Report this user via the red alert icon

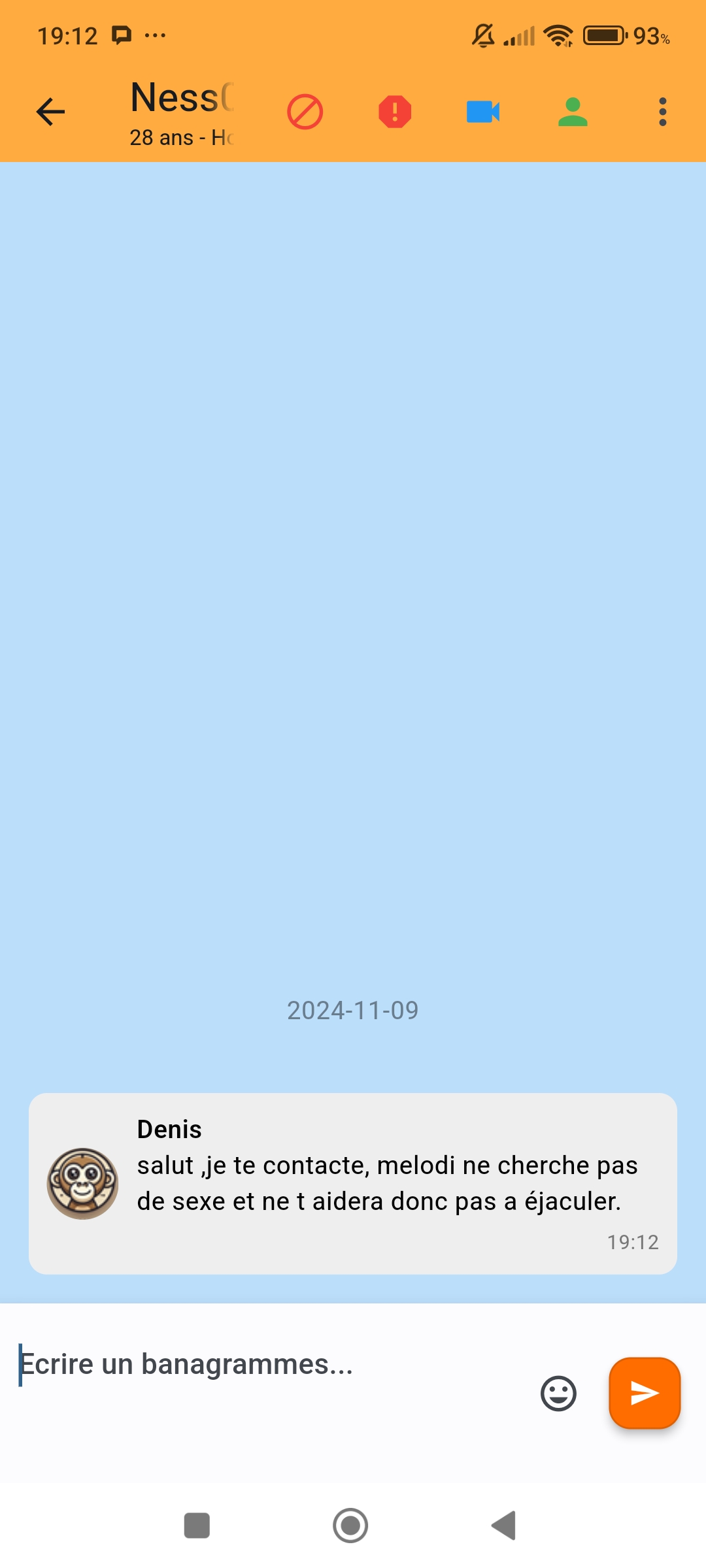pyautogui.click(x=395, y=112)
